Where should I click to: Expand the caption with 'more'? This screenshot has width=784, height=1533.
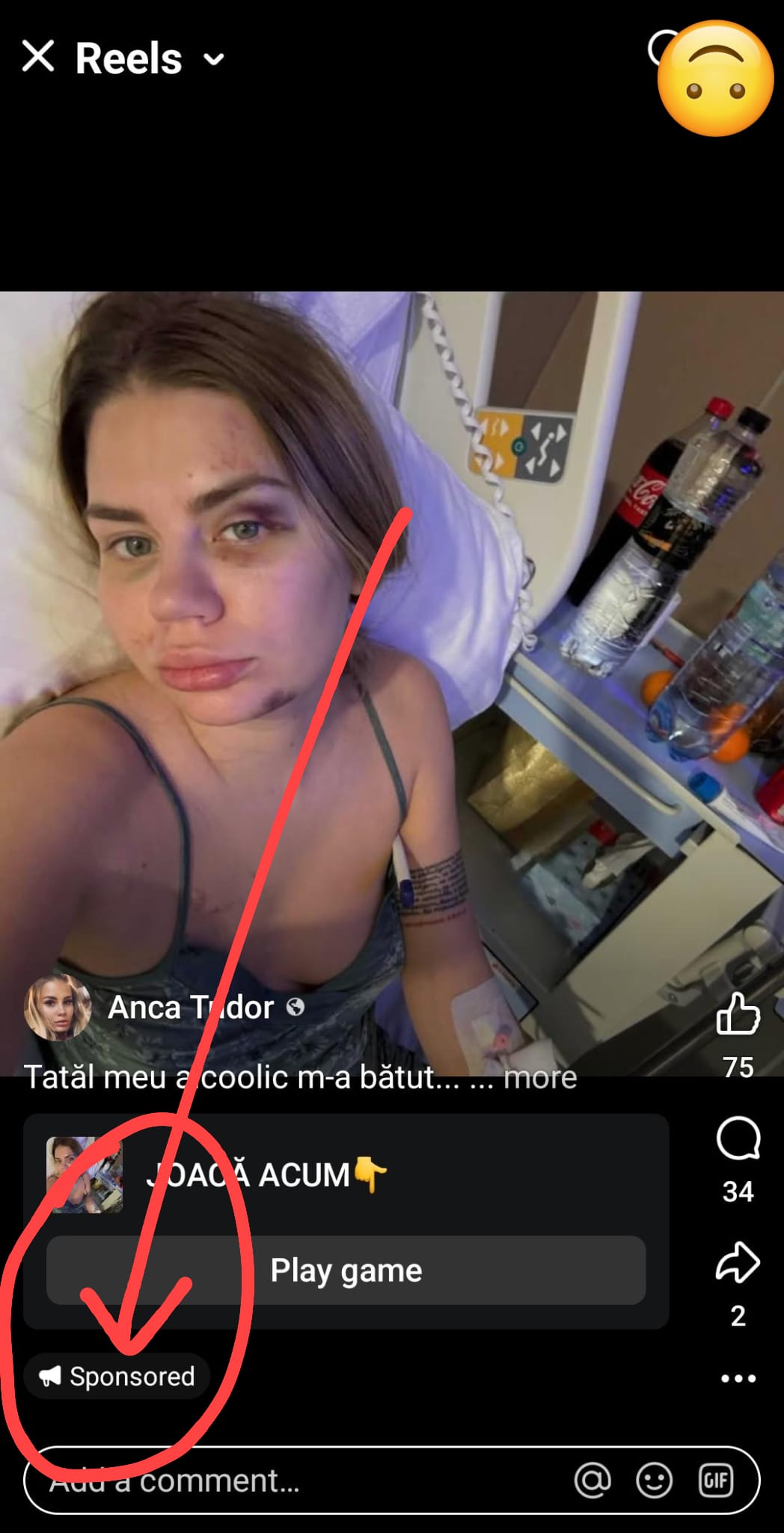pos(540,1078)
